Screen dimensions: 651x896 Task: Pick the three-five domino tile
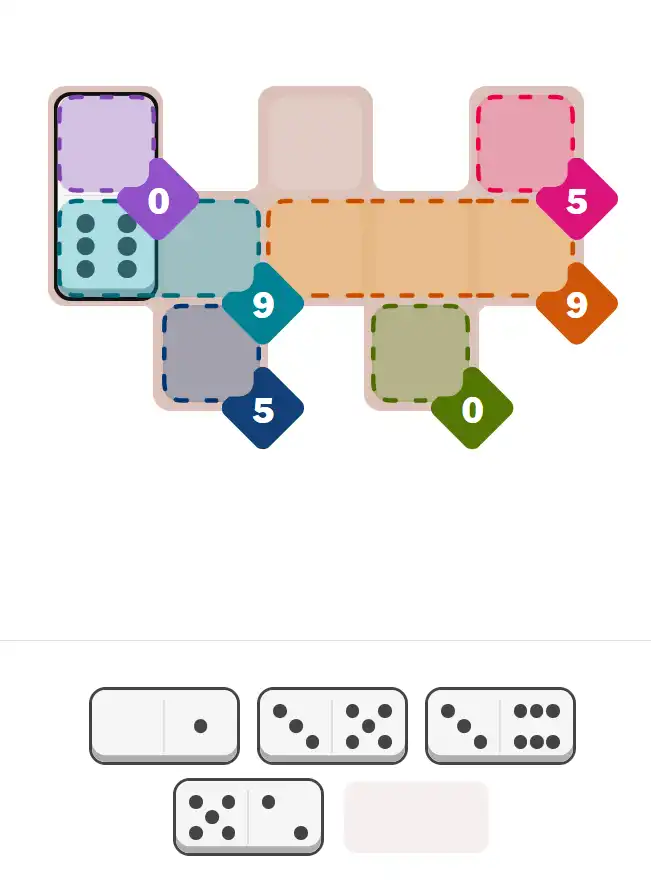click(332, 726)
